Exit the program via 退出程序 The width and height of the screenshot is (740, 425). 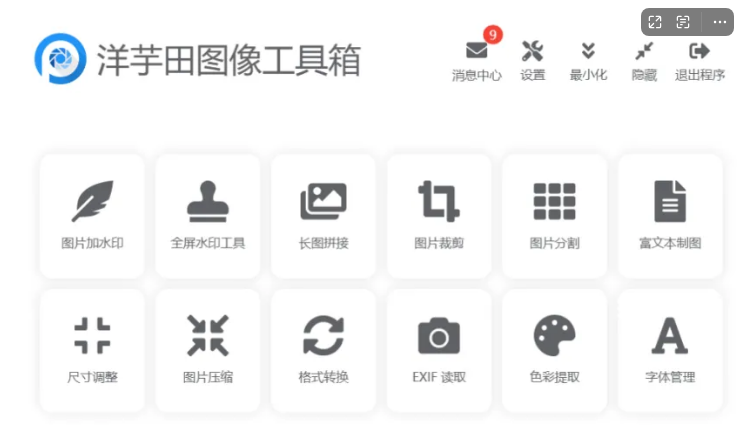700,60
